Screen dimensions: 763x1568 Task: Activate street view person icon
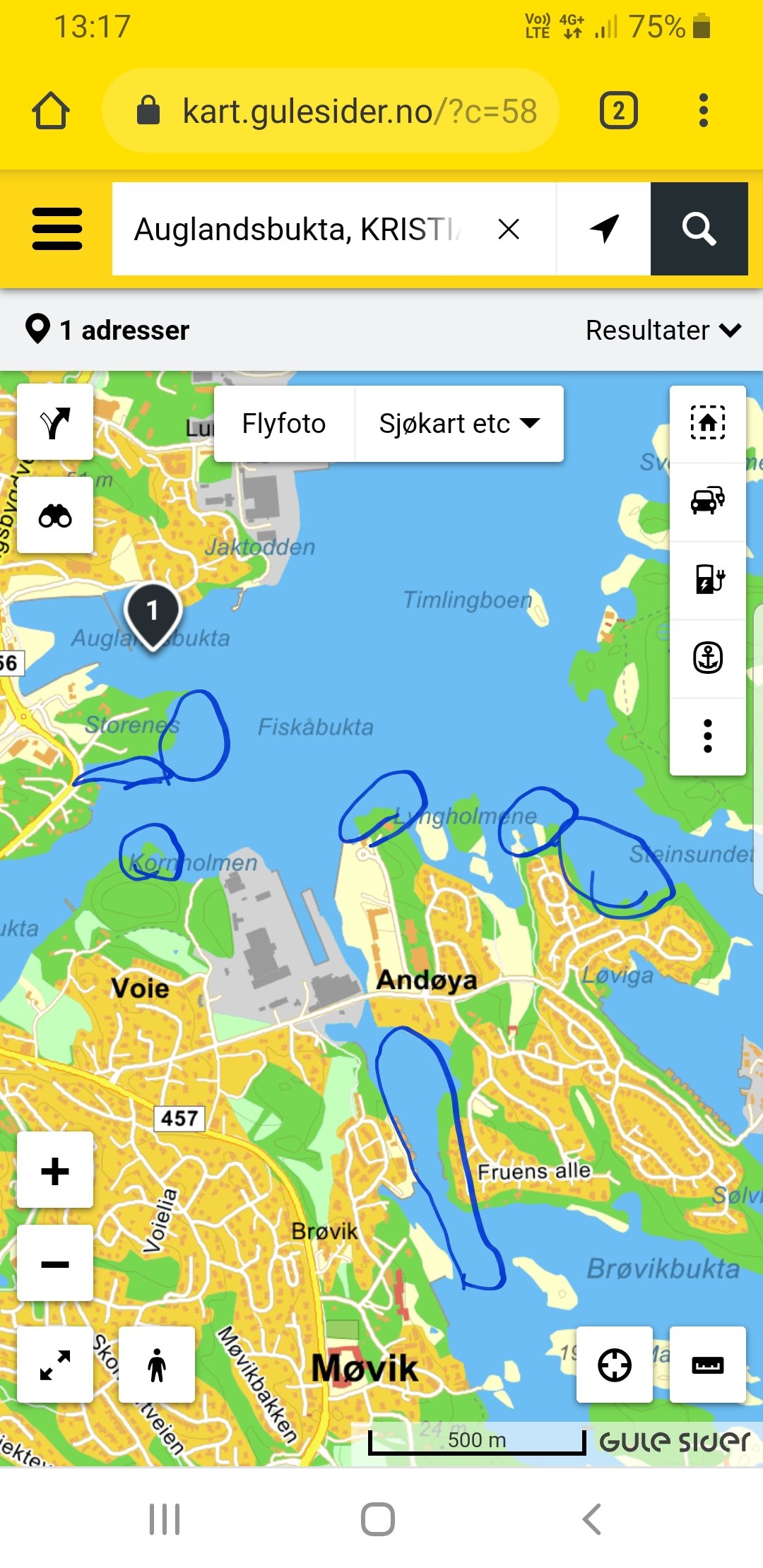point(157,1365)
